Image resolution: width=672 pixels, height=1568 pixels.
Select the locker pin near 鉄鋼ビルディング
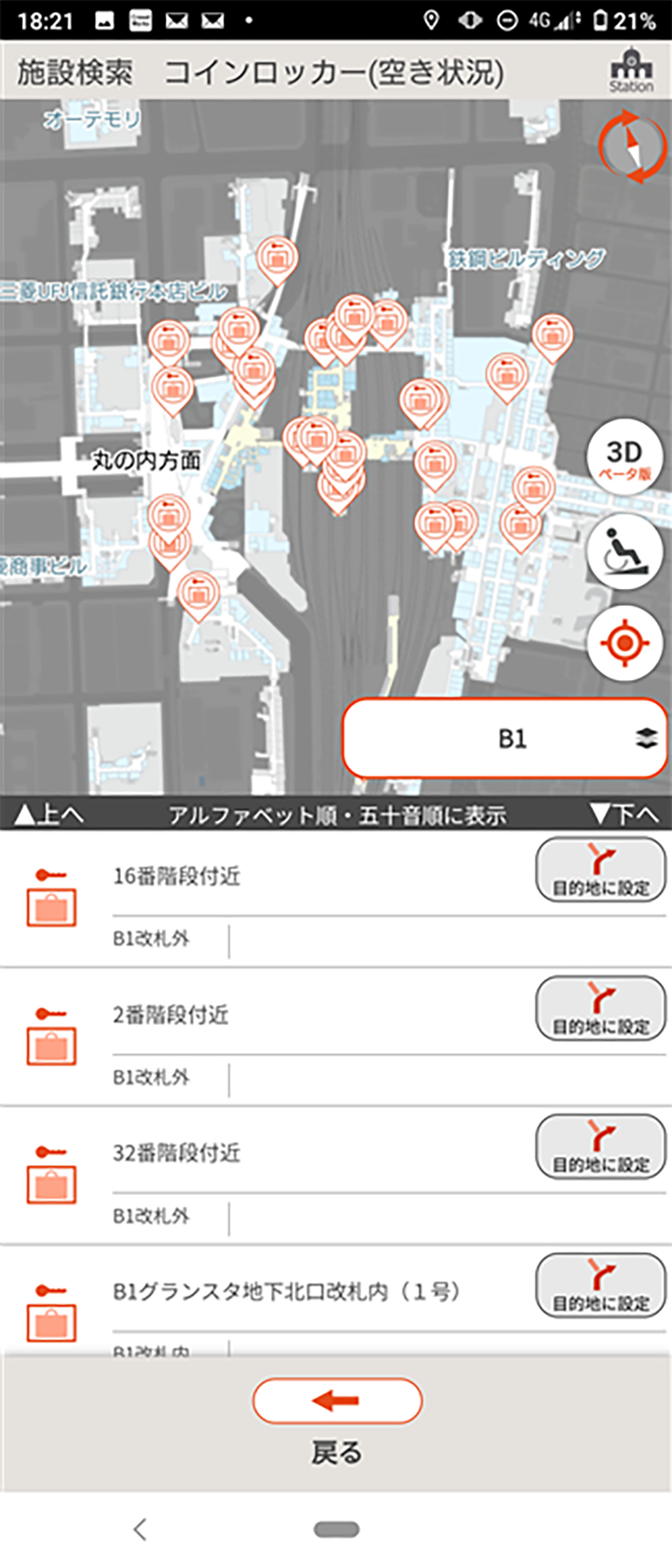point(552,335)
